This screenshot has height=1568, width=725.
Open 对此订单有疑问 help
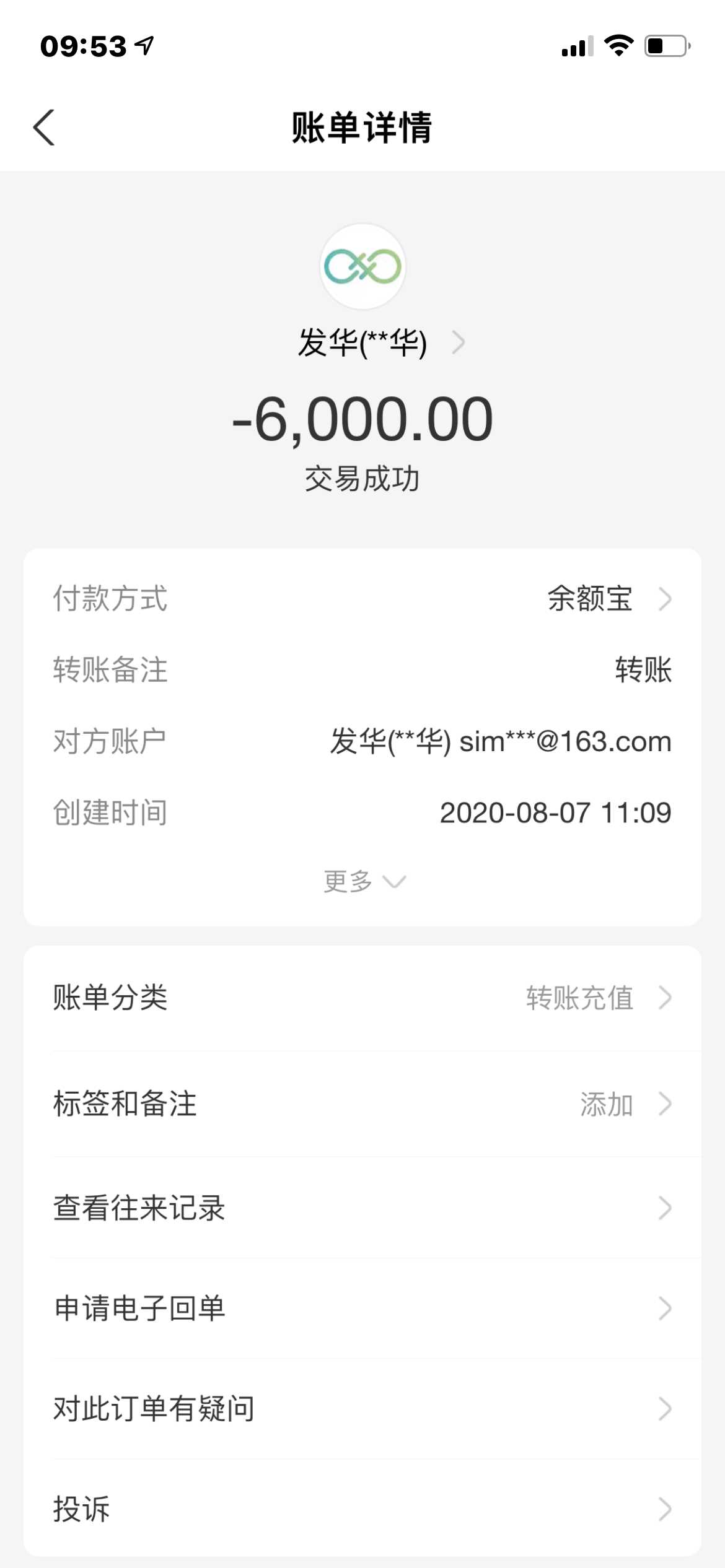(x=362, y=1408)
